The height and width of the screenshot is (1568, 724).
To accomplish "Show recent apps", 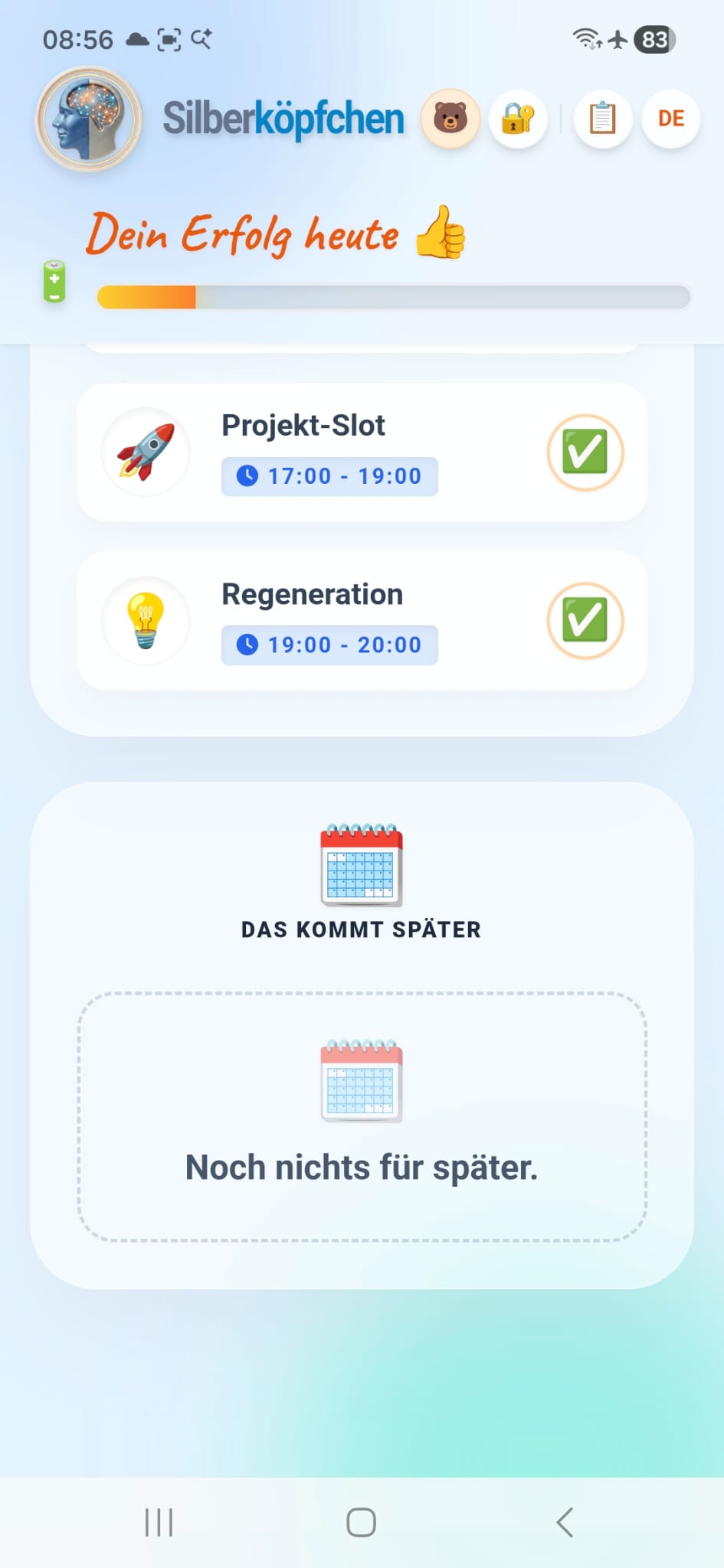I will point(159,1522).
